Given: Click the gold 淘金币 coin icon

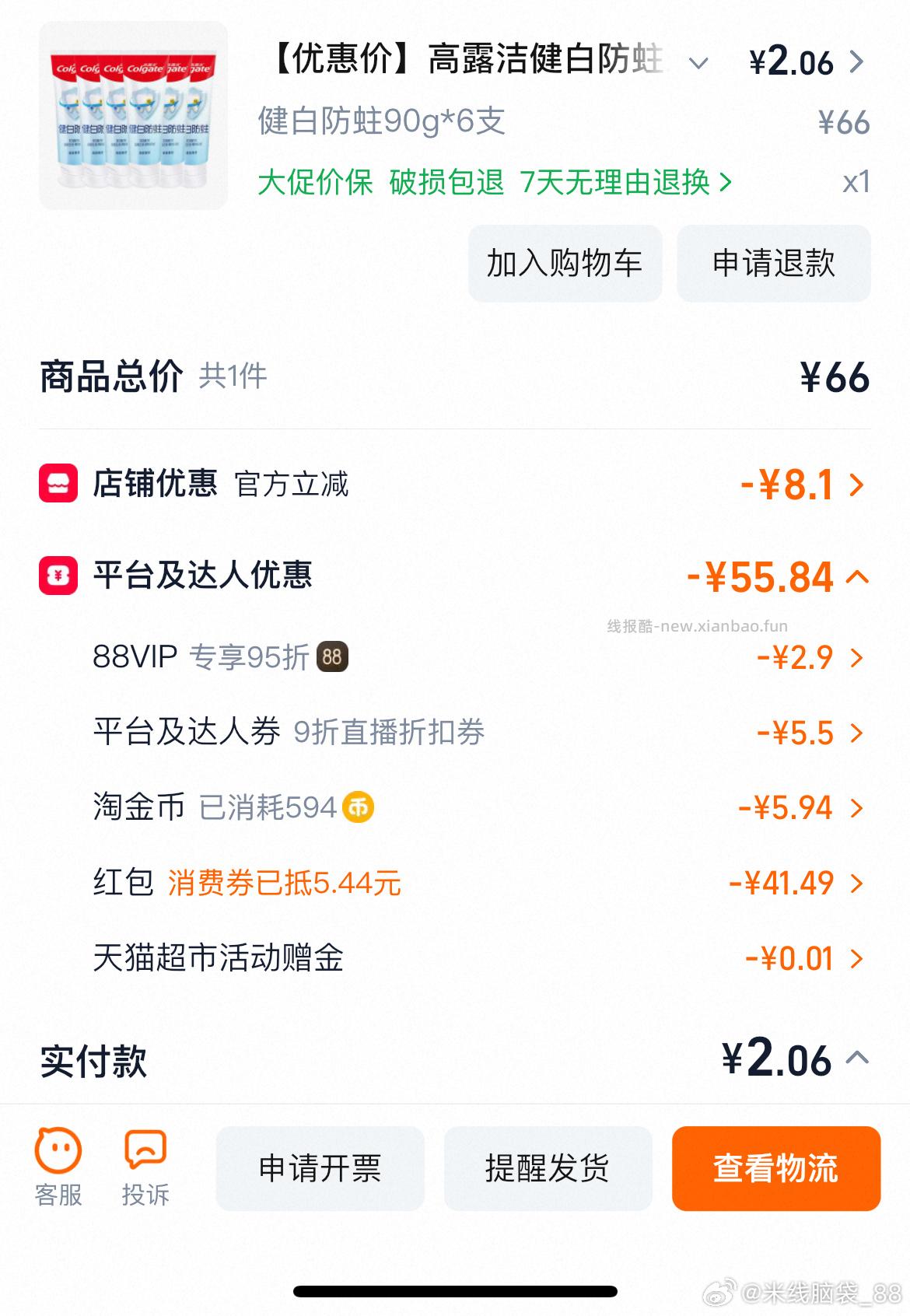Looking at the screenshot, I should click(x=357, y=807).
